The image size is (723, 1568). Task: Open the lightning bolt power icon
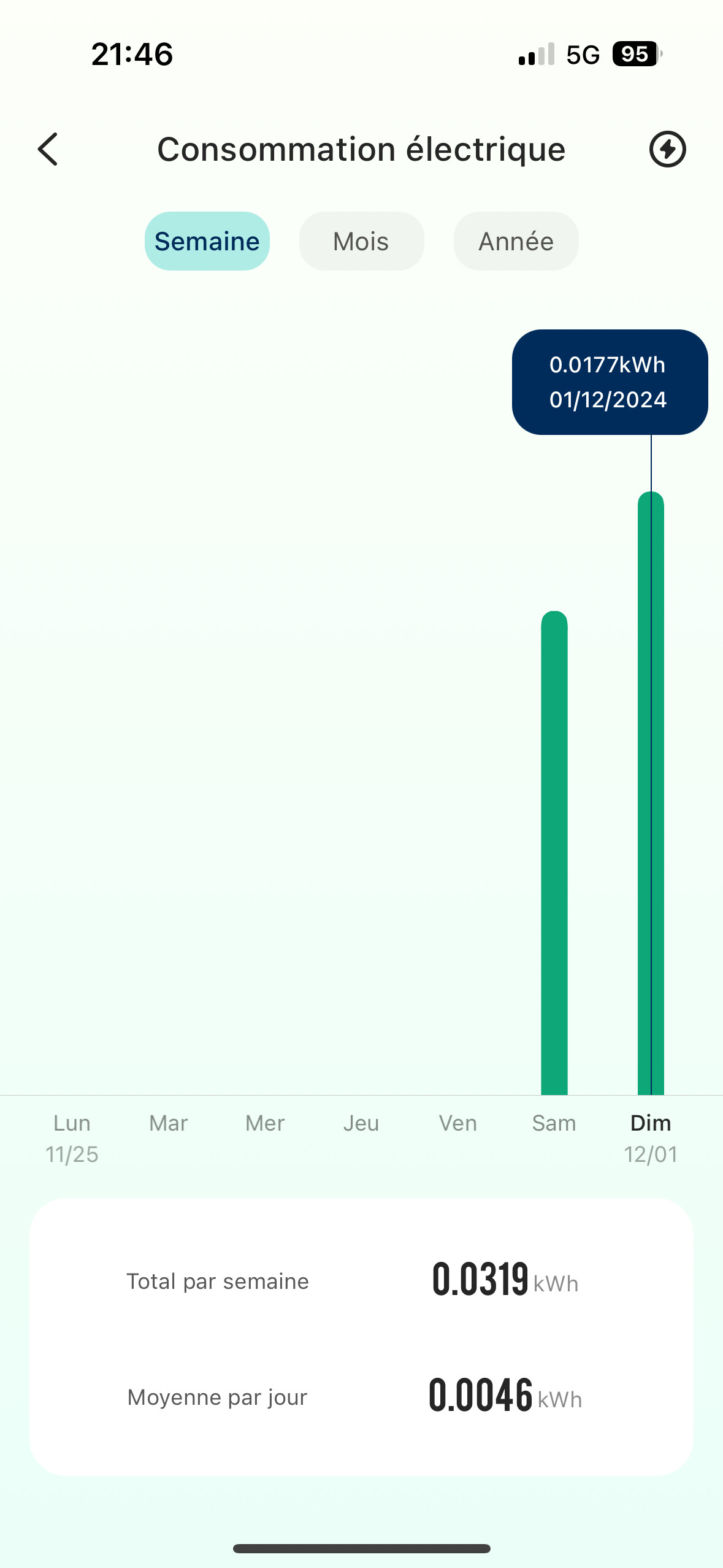[667, 149]
